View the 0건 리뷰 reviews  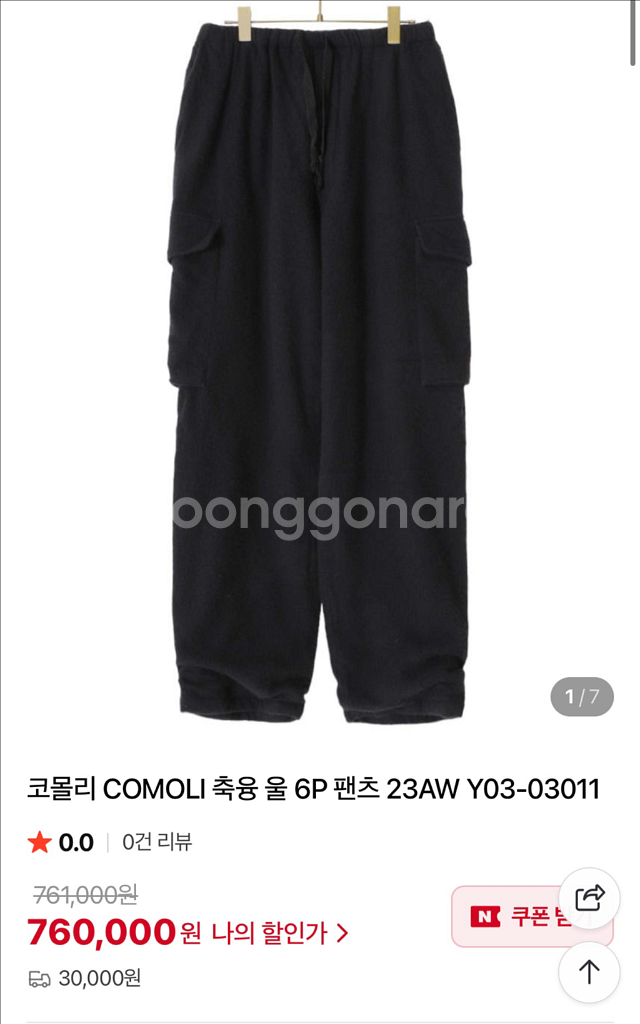click(157, 842)
